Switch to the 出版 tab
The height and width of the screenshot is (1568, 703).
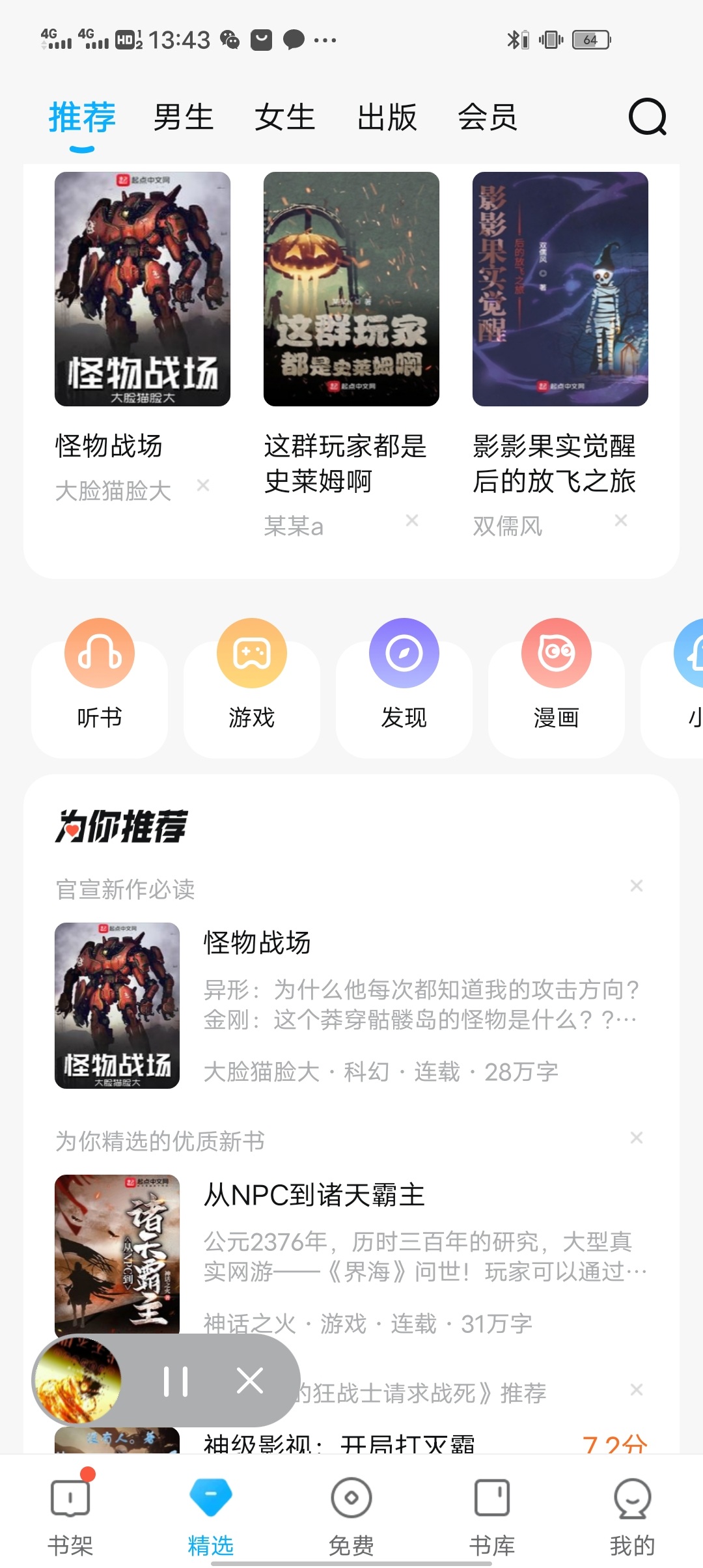[x=387, y=118]
